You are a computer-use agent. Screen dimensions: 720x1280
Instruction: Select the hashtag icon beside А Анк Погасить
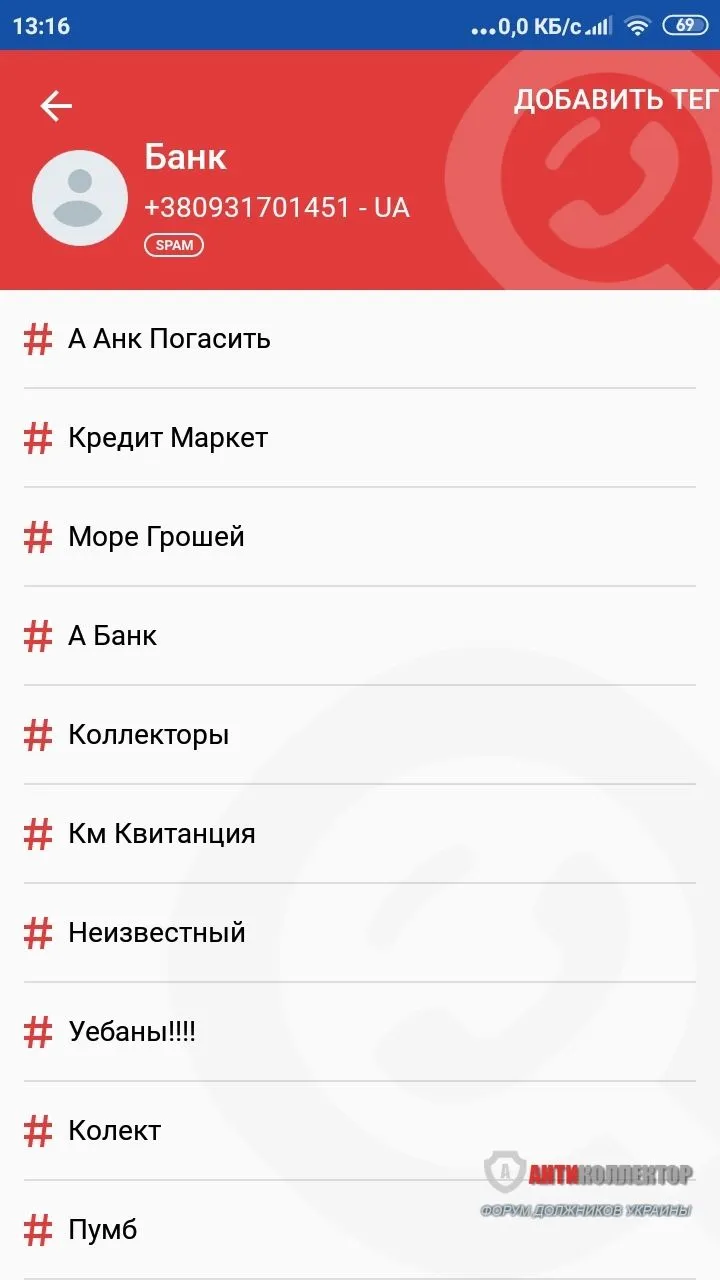37,338
